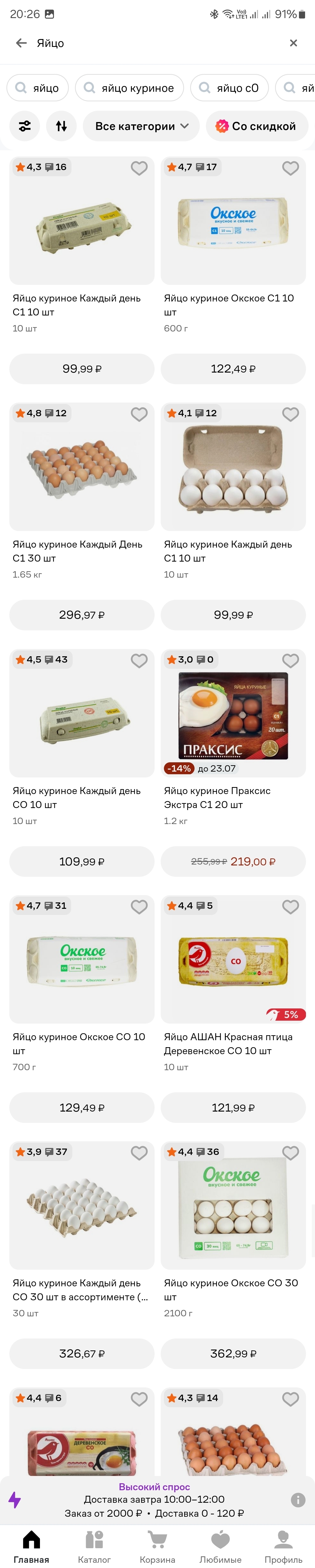Select the 'яйцо куриное' search suggestion
The image size is (315, 1568).
click(x=129, y=88)
